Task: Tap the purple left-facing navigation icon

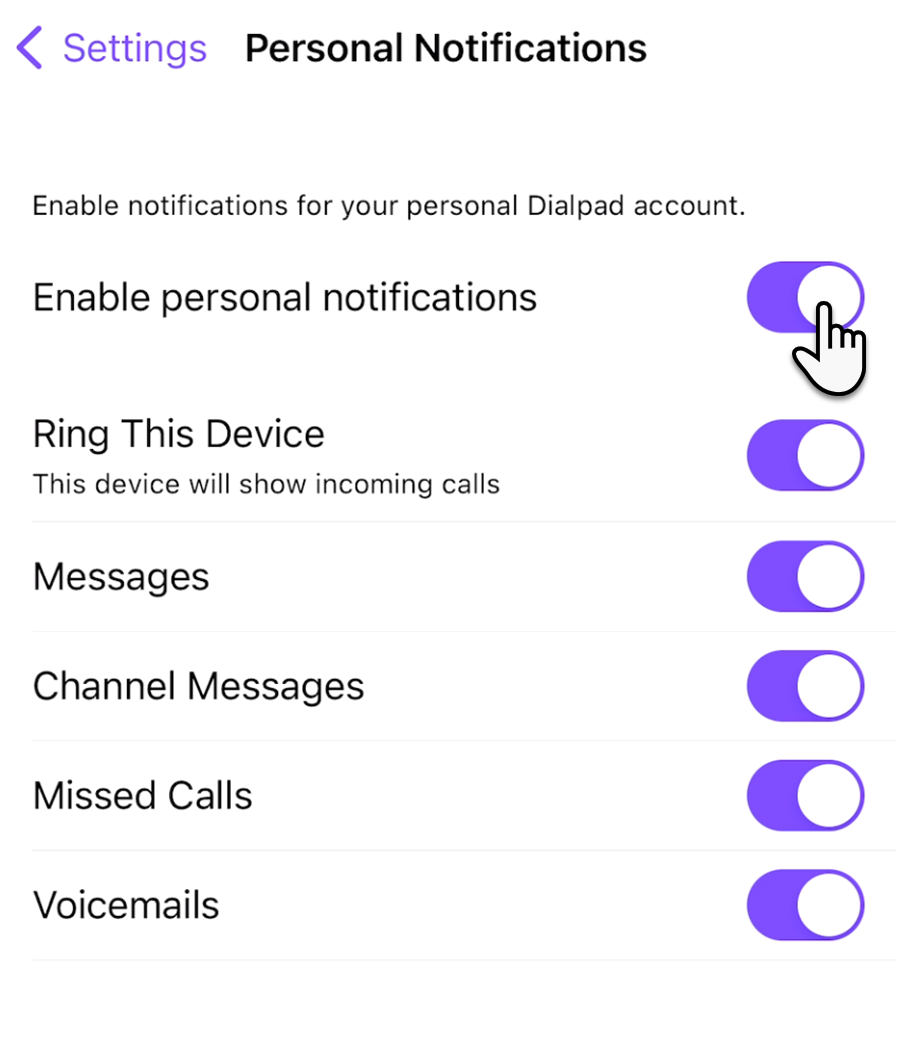Action: (x=29, y=47)
